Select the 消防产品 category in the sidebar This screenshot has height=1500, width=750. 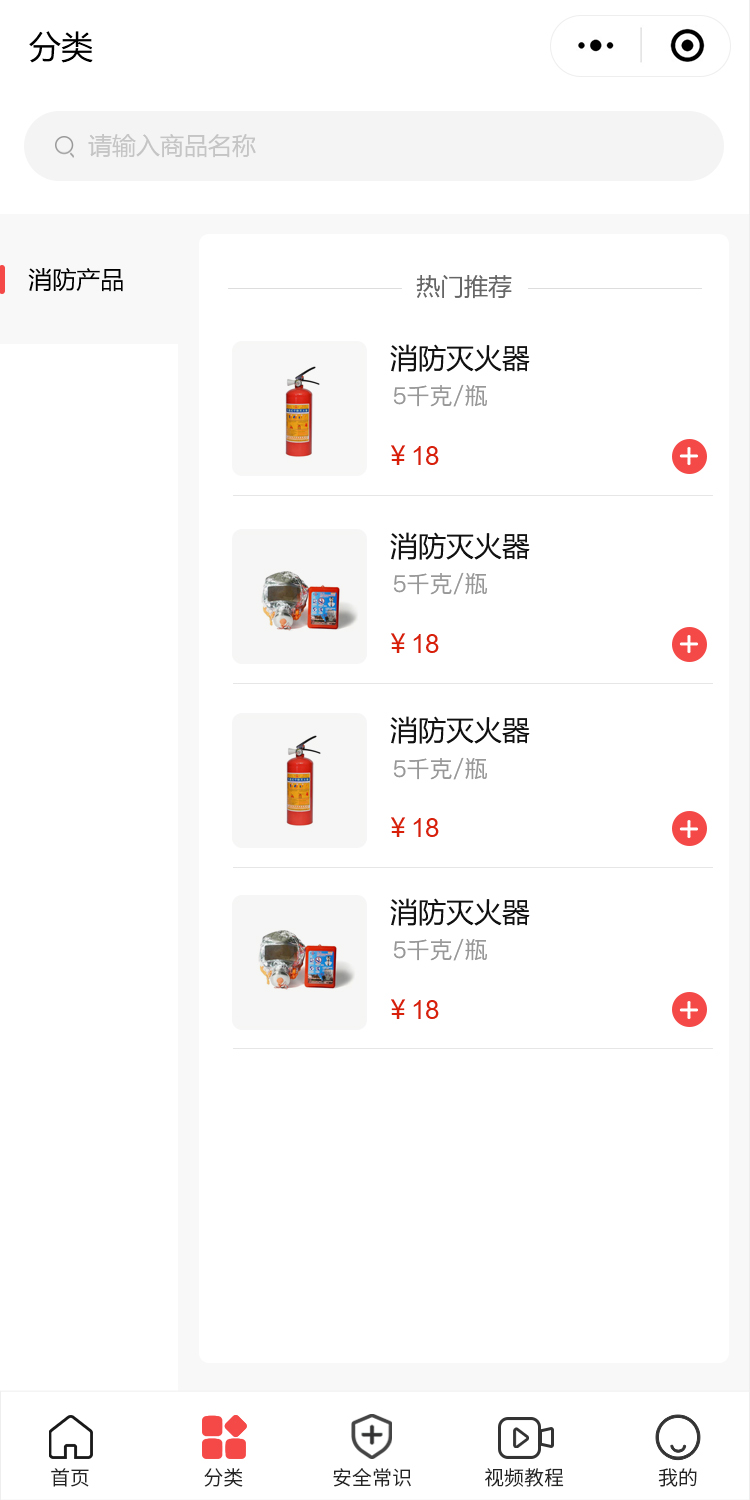76,280
